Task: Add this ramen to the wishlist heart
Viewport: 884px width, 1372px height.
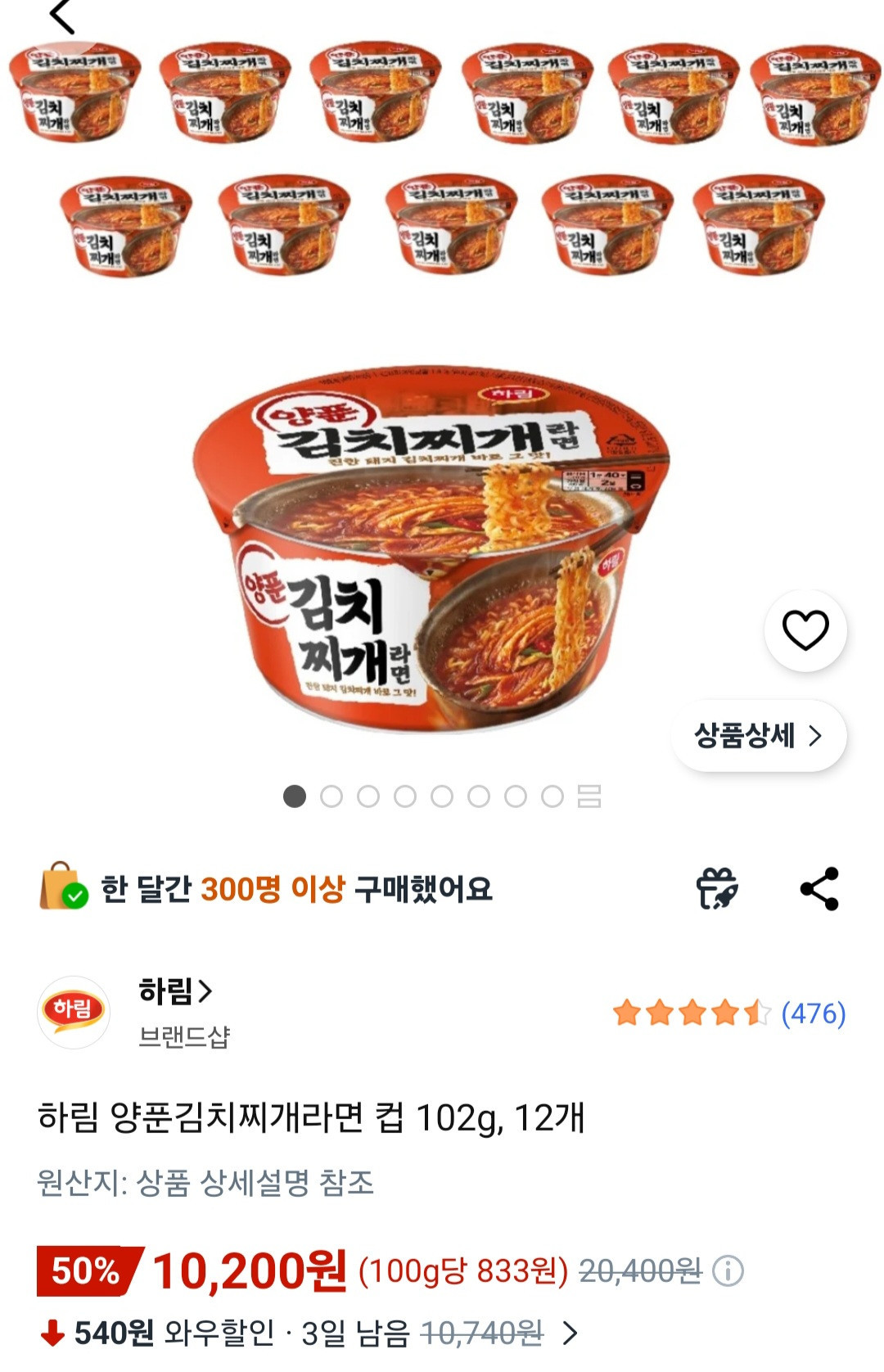Action: point(805,630)
